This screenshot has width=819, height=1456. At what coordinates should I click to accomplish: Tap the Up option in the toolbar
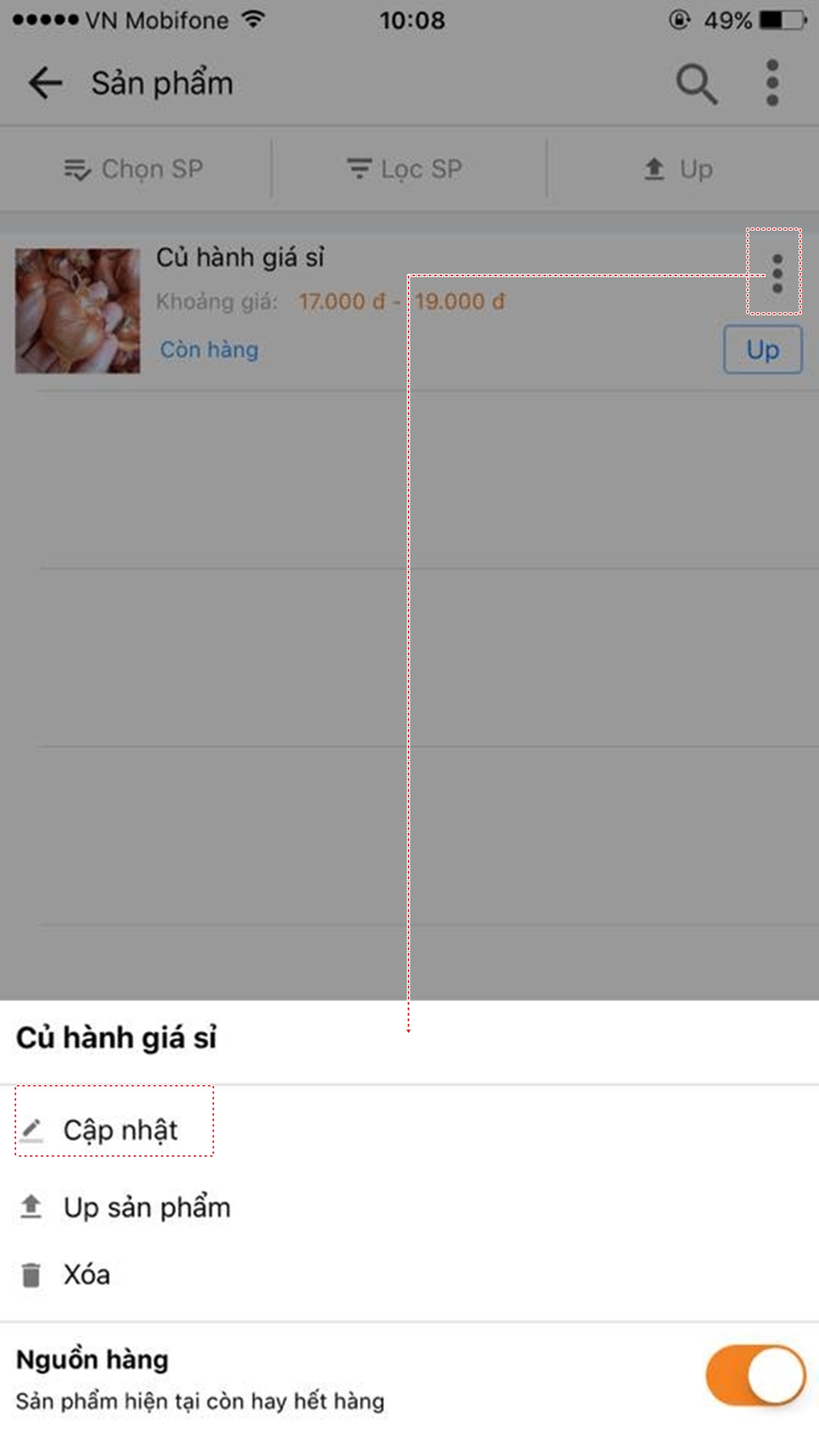click(678, 169)
